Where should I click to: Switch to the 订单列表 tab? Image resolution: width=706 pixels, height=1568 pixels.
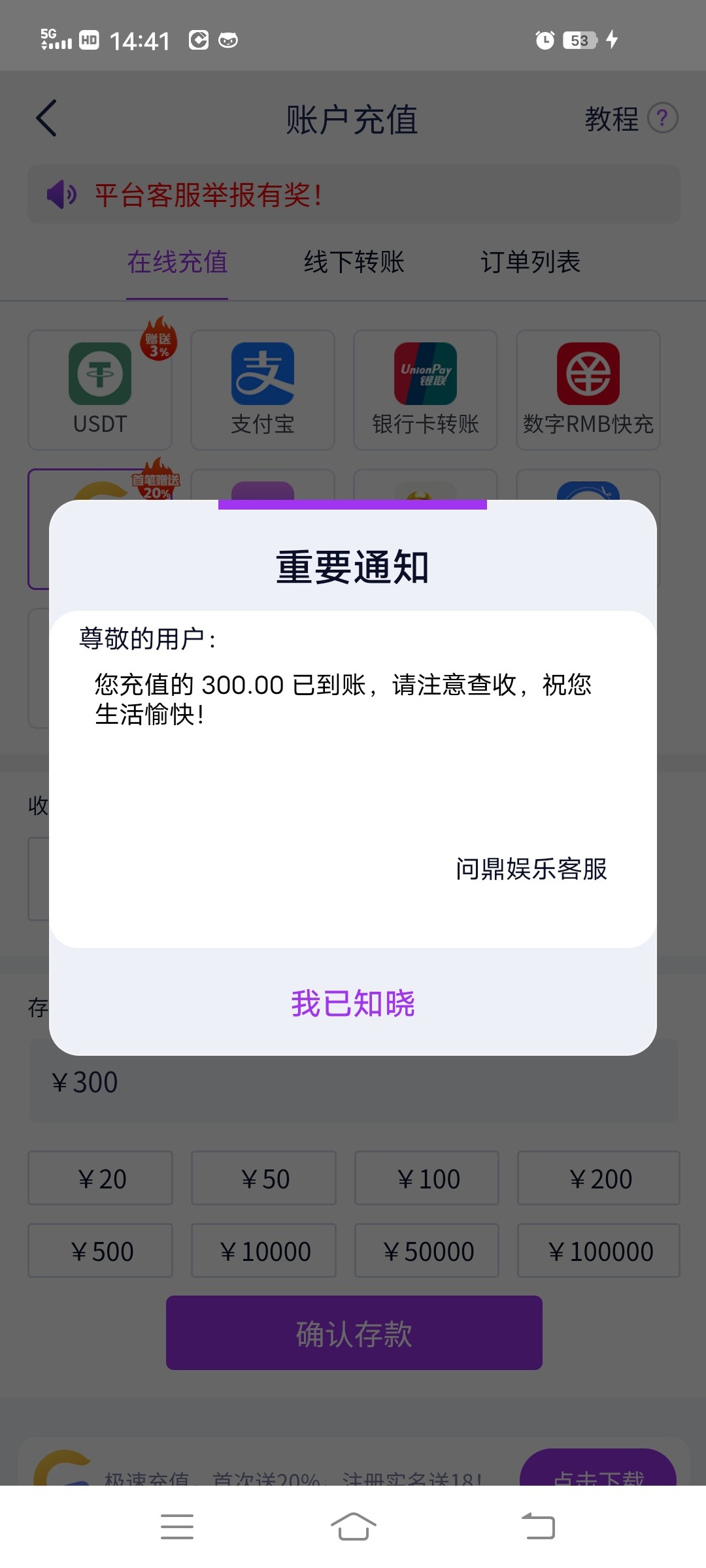pos(530,262)
